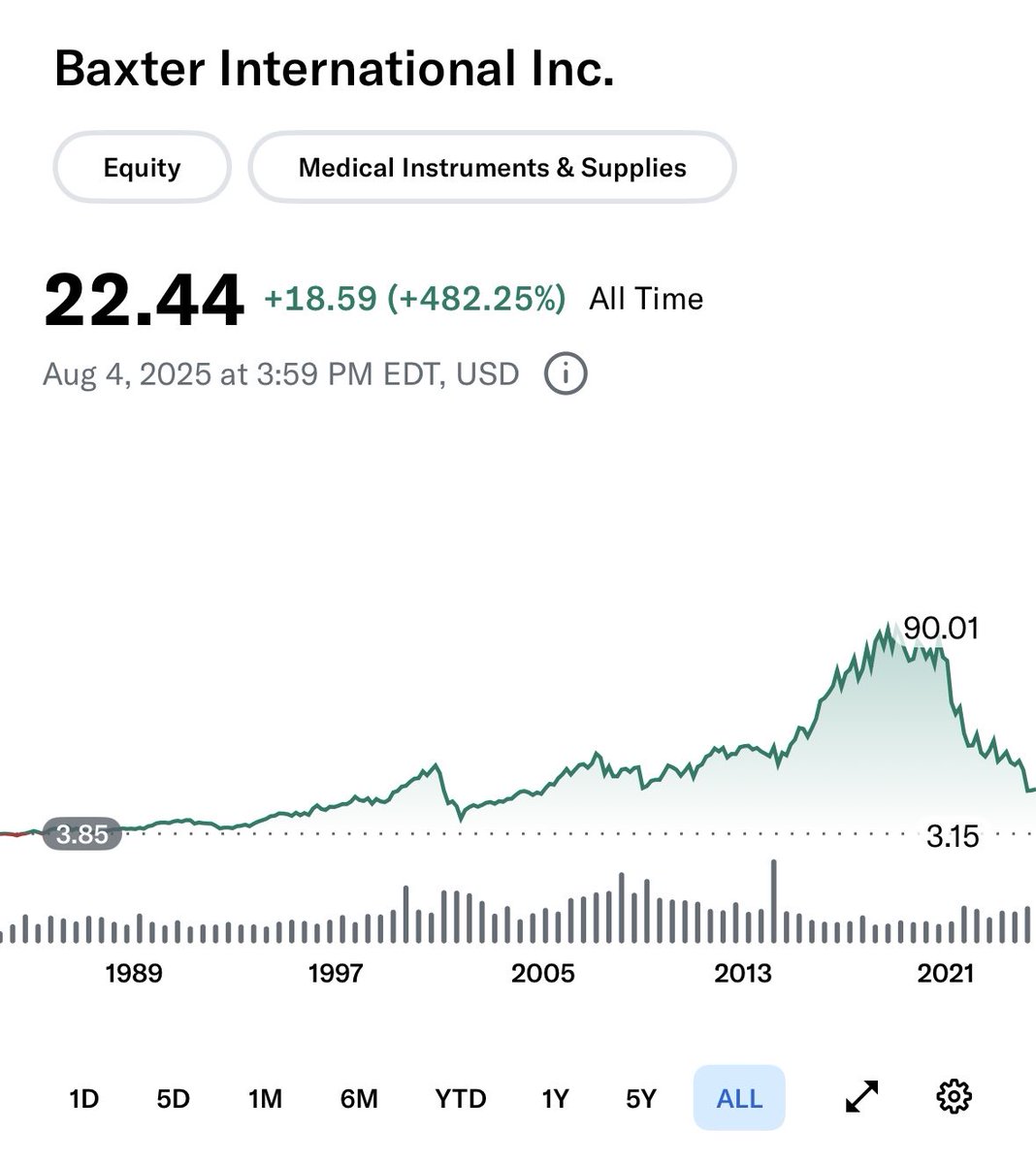Switch chart range to 5D
Viewport: 1036px width, 1164px height.
tap(173, 1098)
